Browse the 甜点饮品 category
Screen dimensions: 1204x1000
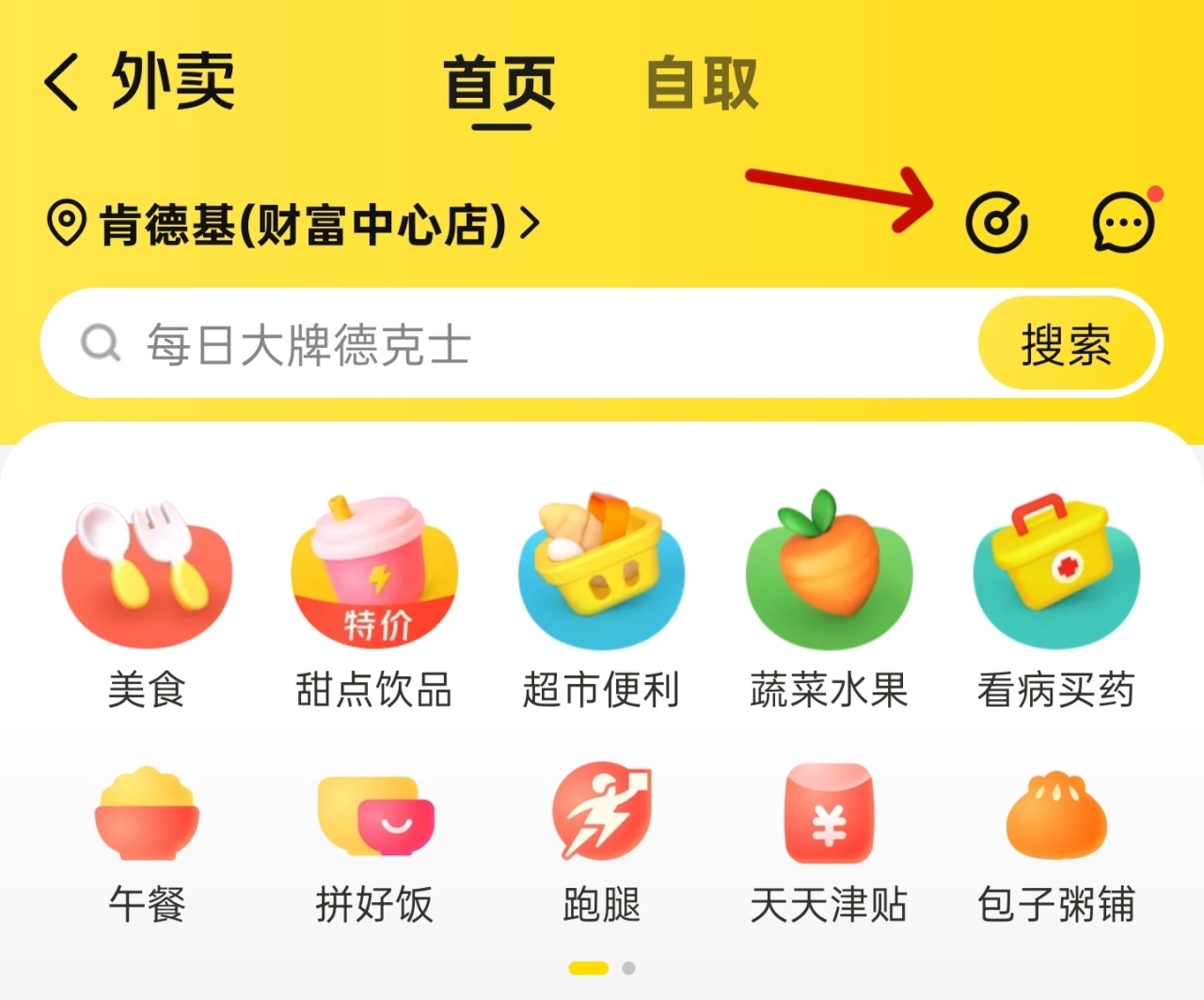(x=374, y=604)
